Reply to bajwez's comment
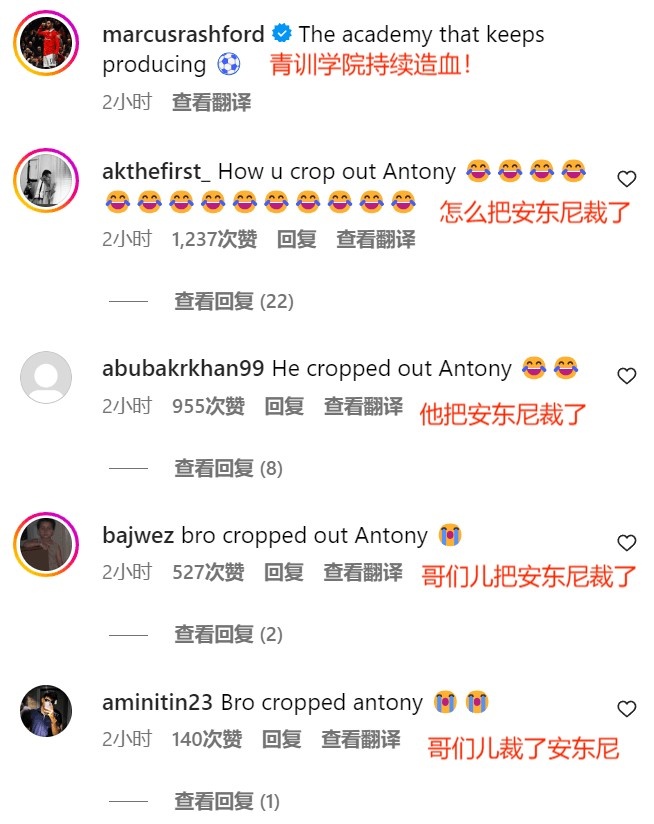This screenshot has height=824, width=654. [x=284, y=572]
